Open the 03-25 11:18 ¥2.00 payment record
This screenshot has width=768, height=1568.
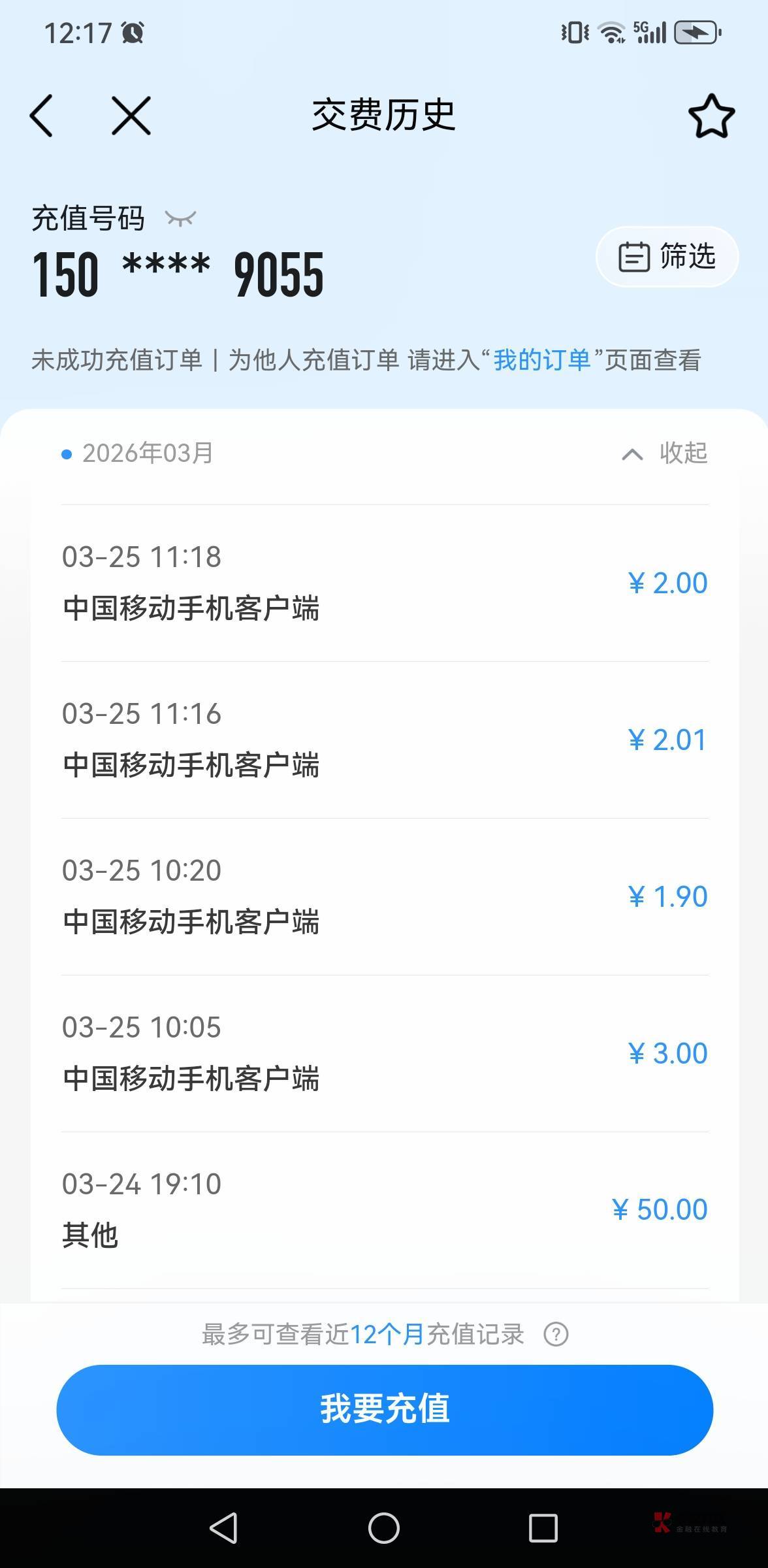point(385,583)
